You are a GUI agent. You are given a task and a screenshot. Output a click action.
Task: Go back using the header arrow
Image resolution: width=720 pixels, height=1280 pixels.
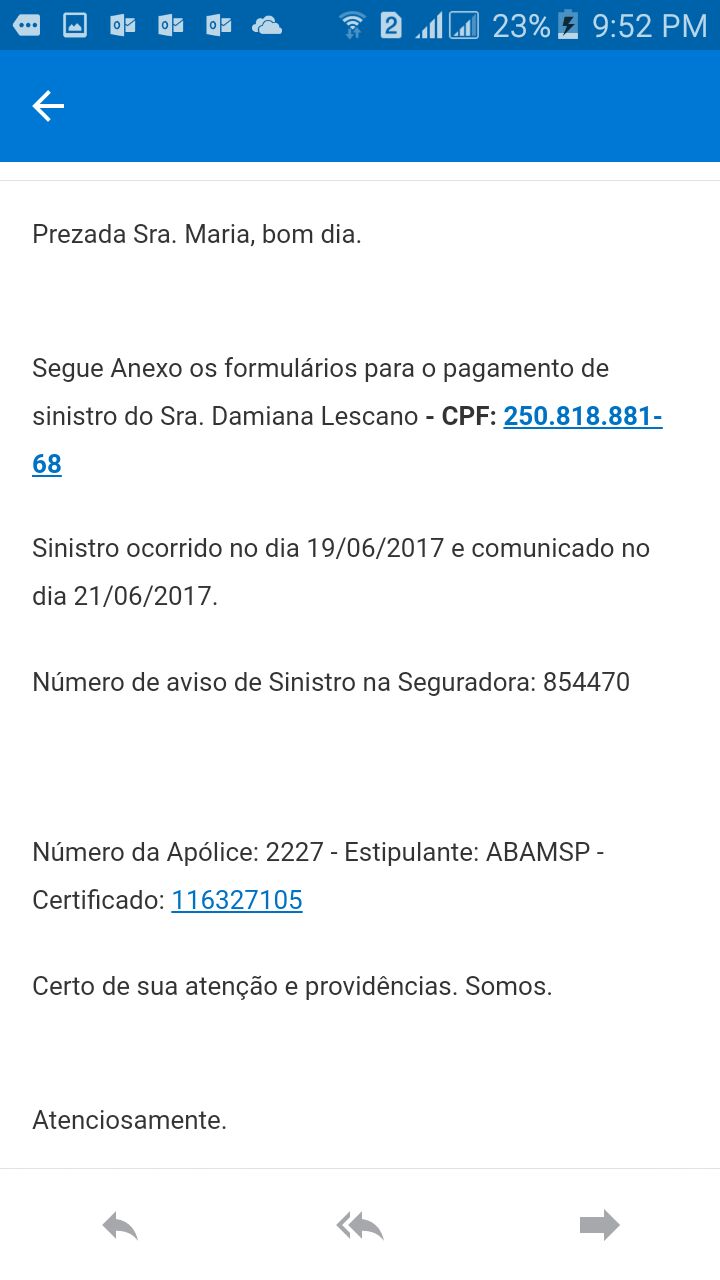point(48,106)
